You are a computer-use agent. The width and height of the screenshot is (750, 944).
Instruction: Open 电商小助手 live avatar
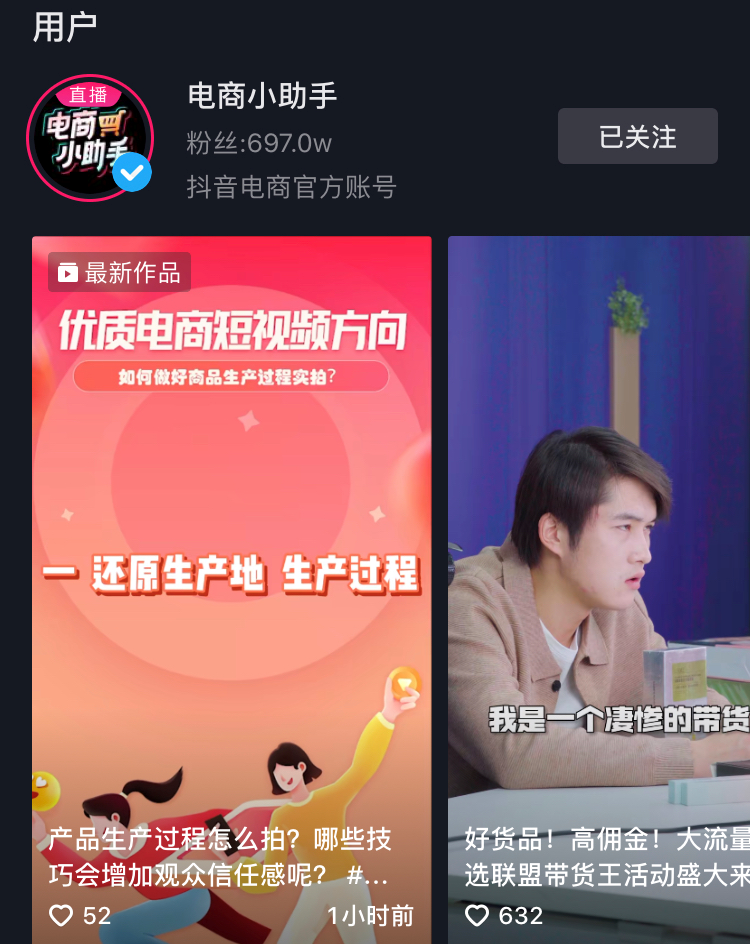point(90,138)
